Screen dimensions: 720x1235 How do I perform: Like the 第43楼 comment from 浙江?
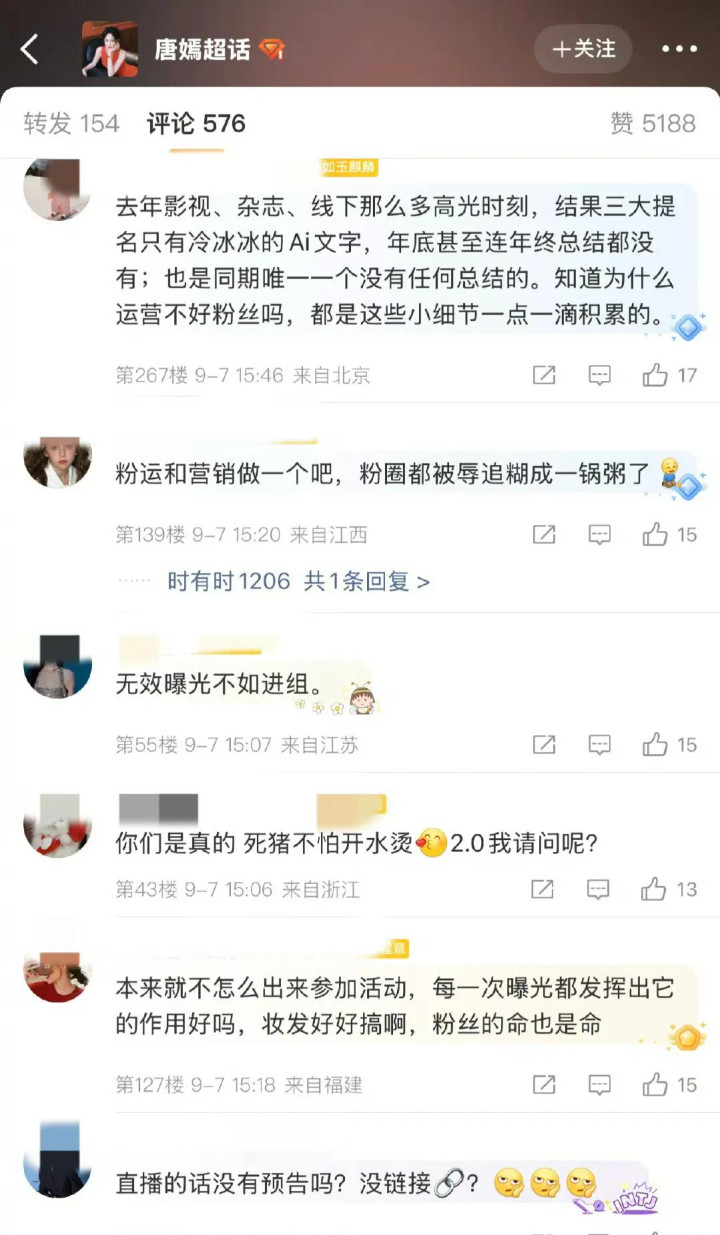click(670, 889)
